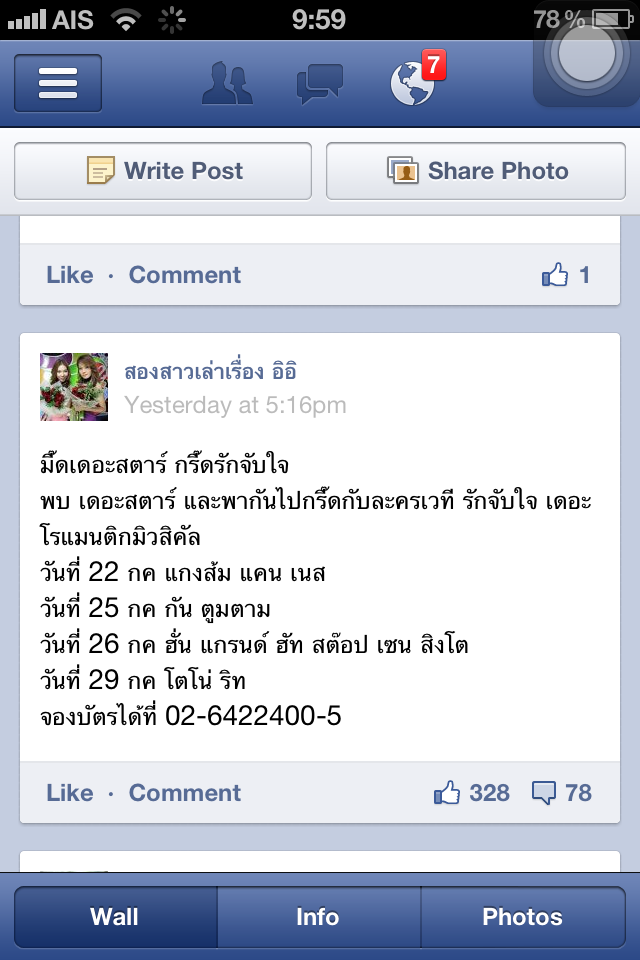Like the post with 328 likes
The image size is (640, 960).
[x=70, y=793]
